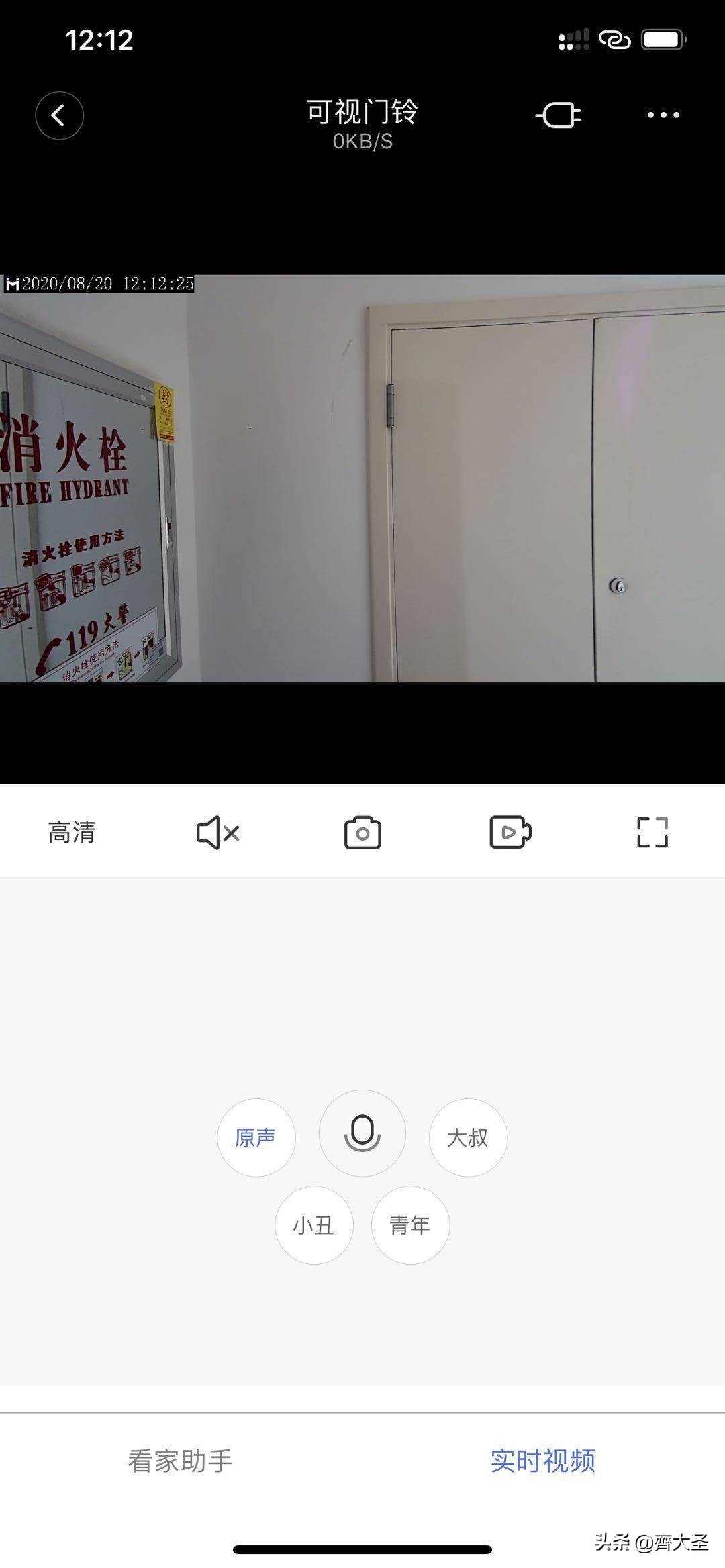Take a snapshot with the camera icon

362,832
